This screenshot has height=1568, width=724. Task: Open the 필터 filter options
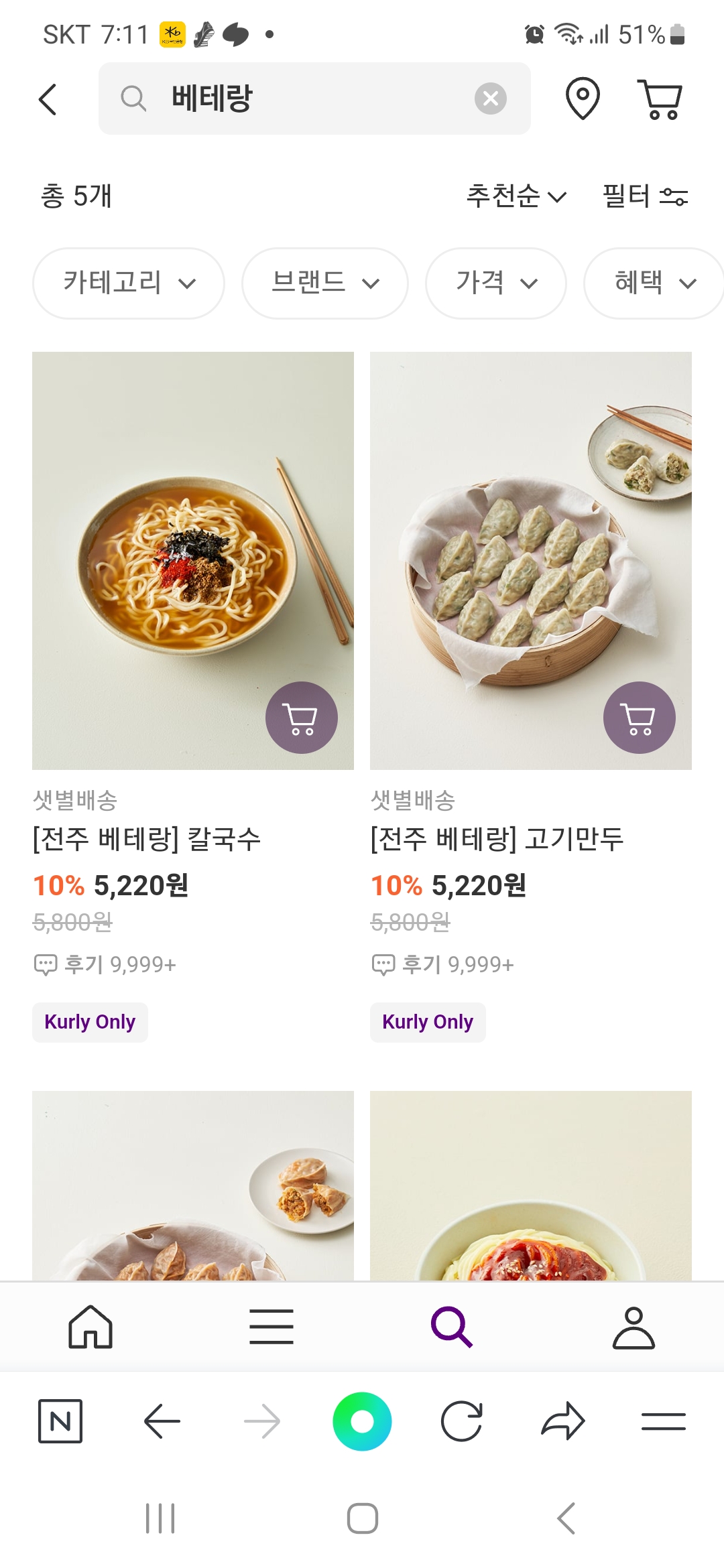point(645,196)
